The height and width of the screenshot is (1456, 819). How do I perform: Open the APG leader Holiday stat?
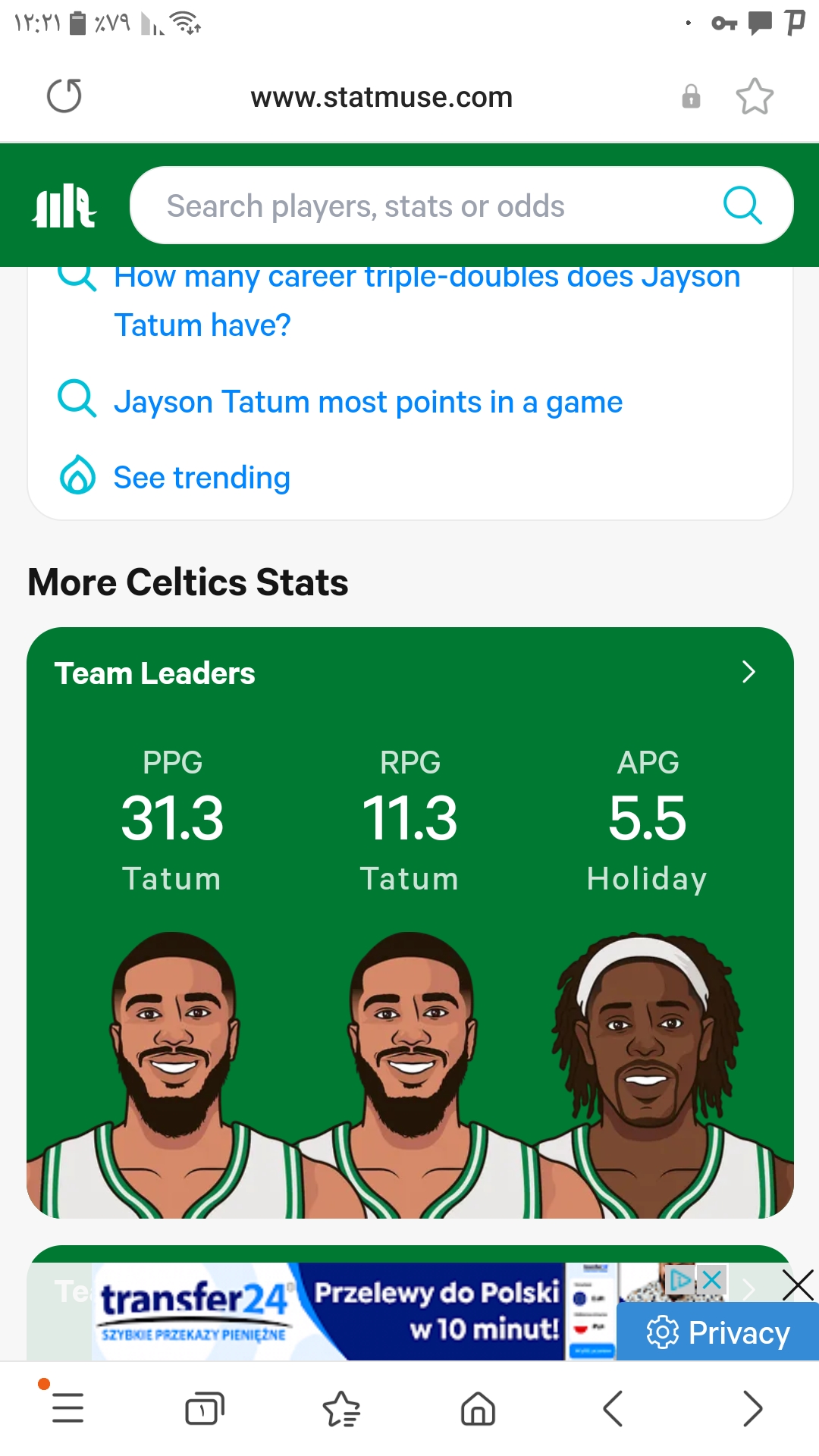point(647,821)
